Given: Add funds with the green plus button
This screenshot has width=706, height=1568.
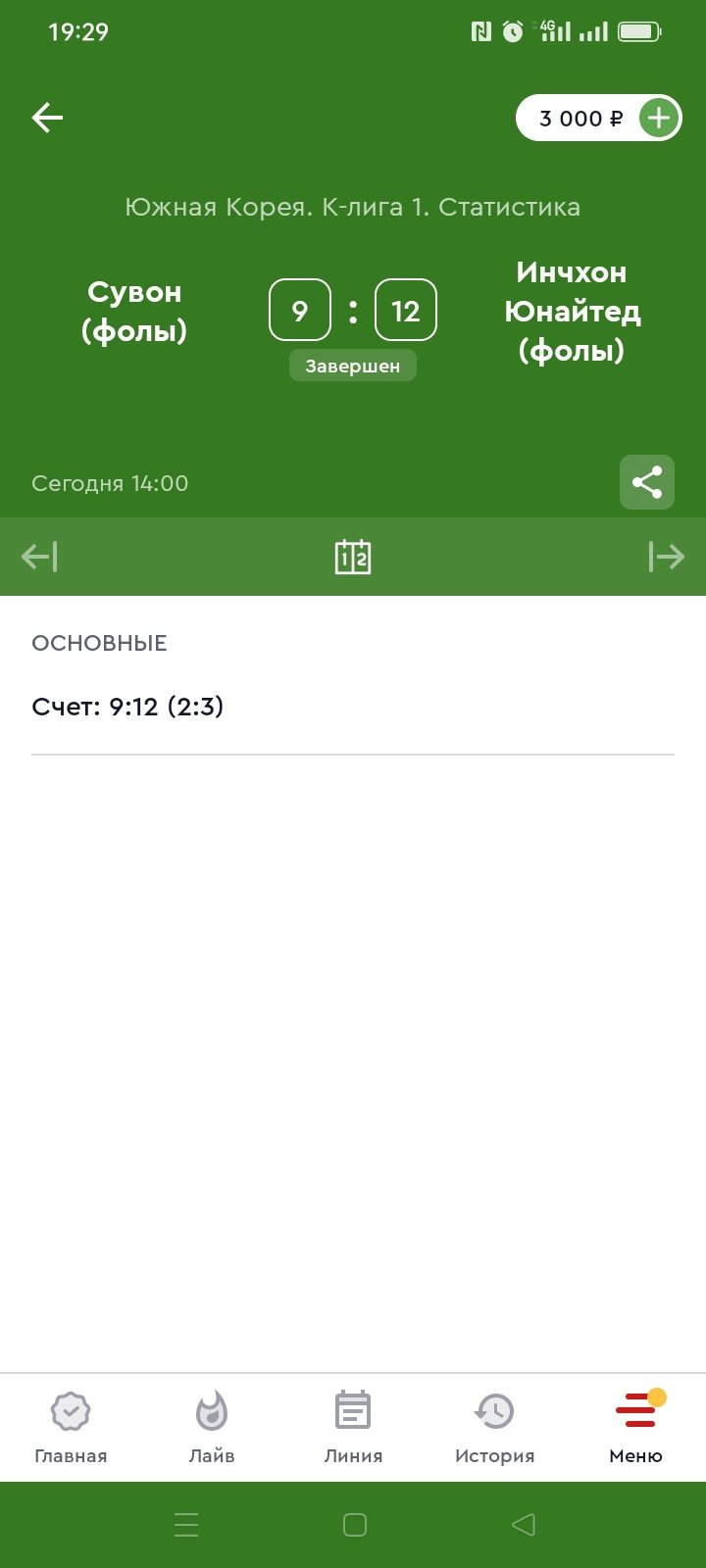Looking at the screenshot, I should (x=659, y=119).
